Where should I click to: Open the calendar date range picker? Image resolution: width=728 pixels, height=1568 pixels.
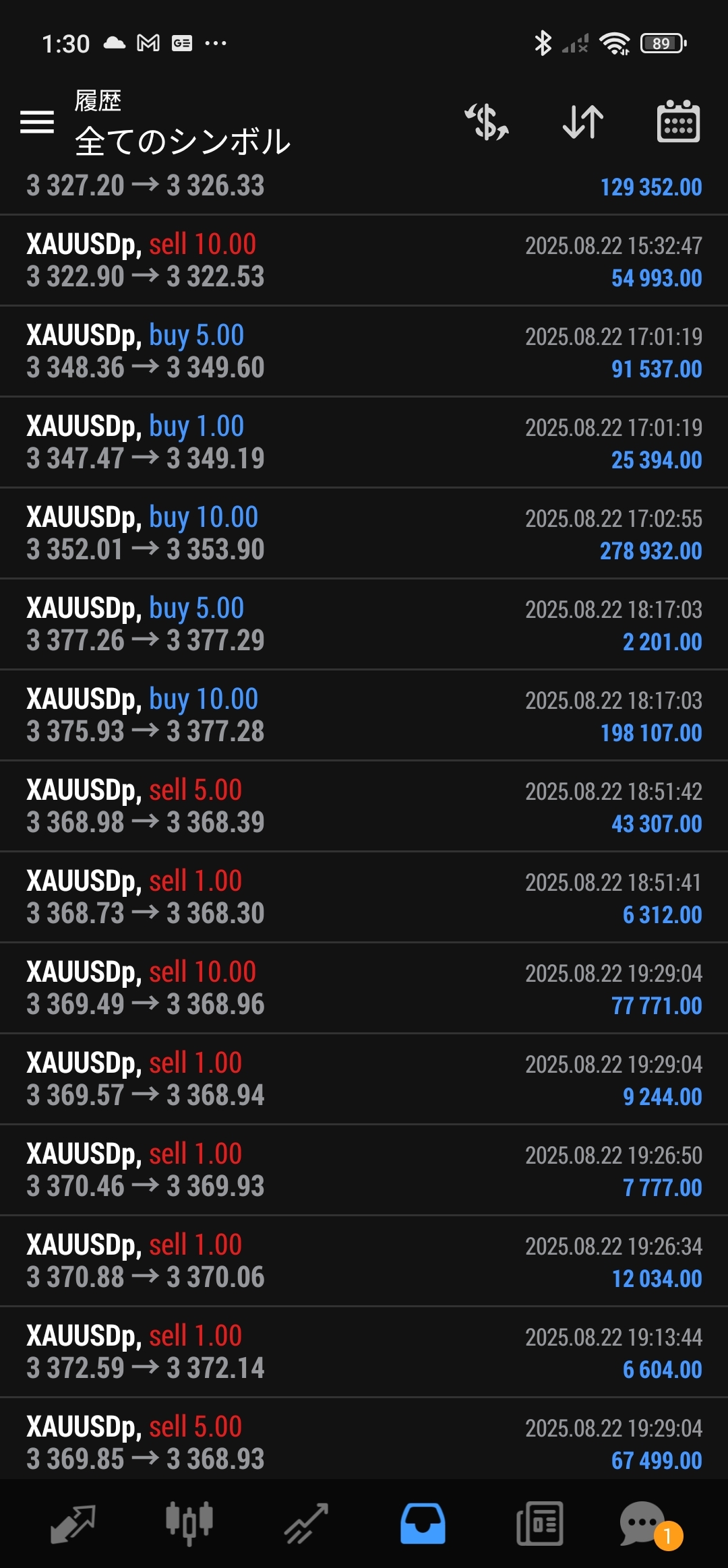point(678,121)
